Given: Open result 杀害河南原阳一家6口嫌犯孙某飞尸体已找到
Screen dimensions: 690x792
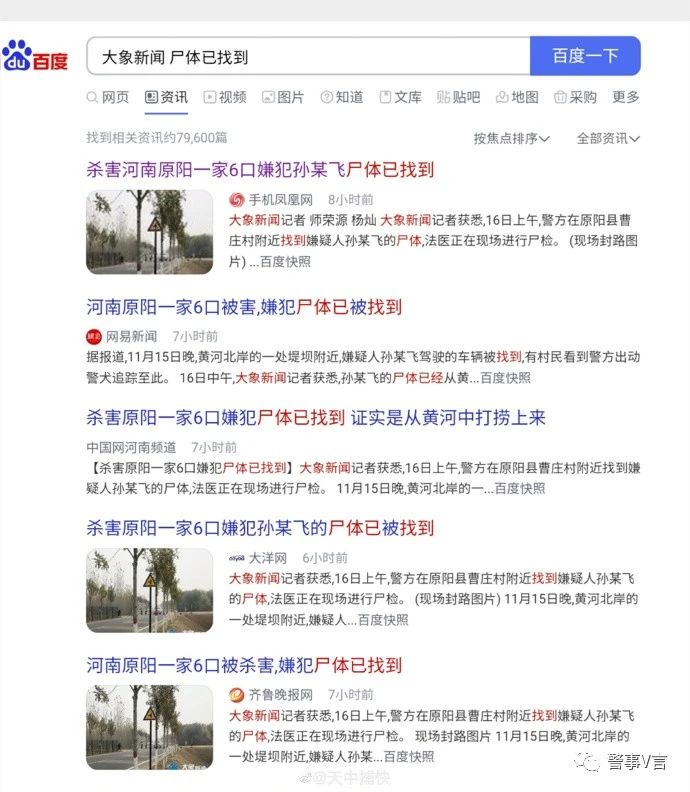Looking at the screenshot, I should tap(260, 170).
